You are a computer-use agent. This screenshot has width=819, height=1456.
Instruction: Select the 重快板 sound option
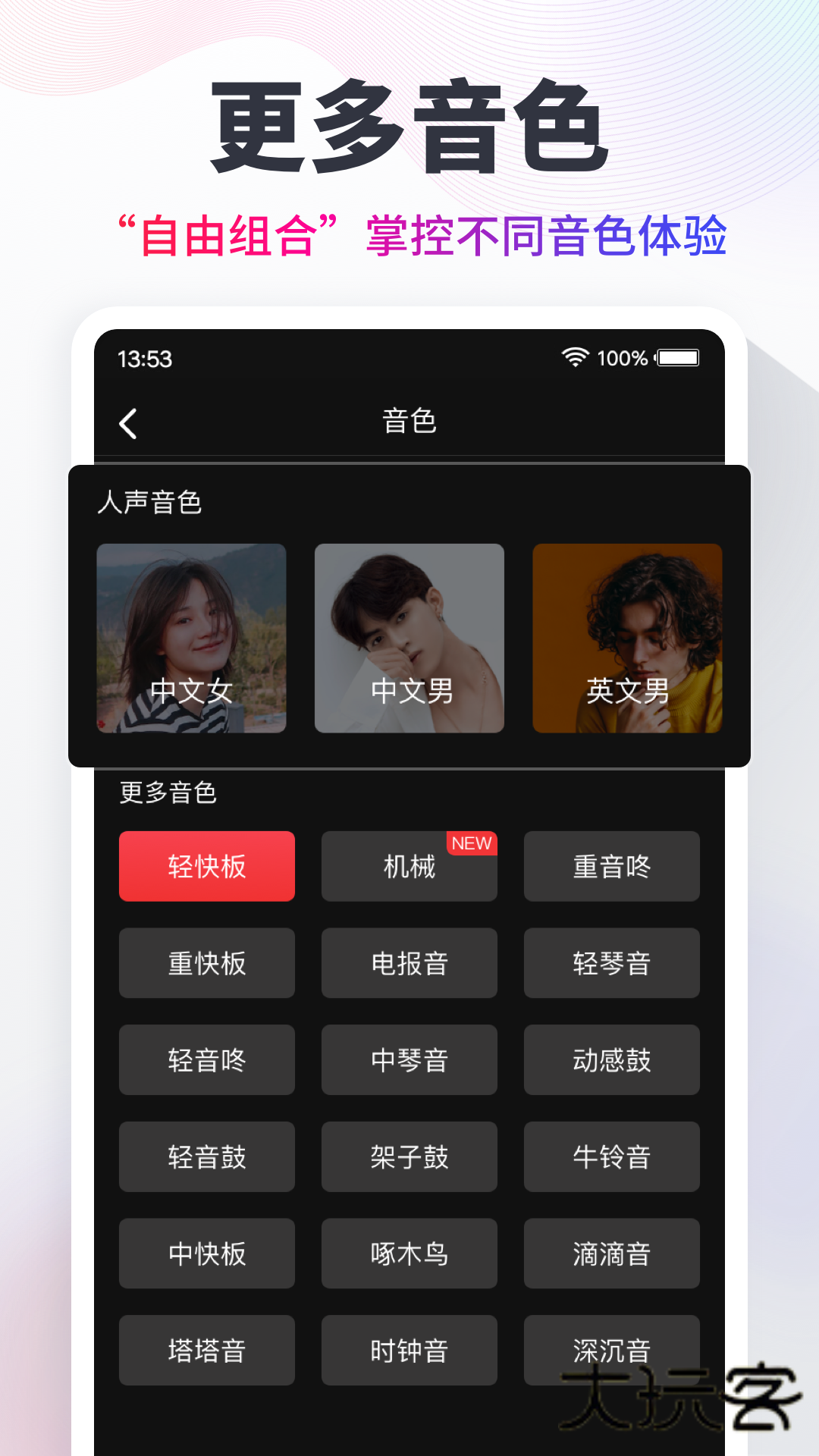207,963
